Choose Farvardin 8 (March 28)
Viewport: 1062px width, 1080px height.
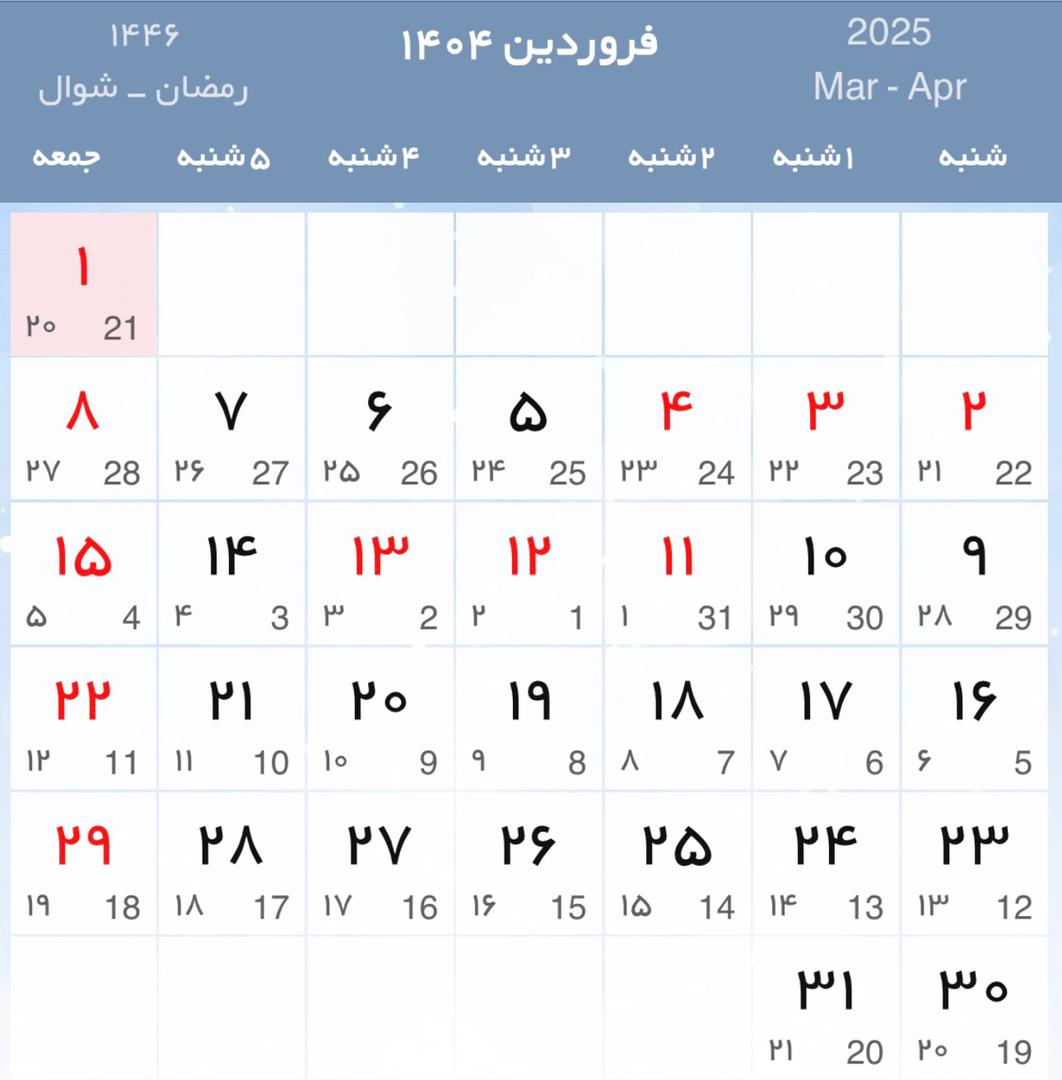tap(83, 428)
